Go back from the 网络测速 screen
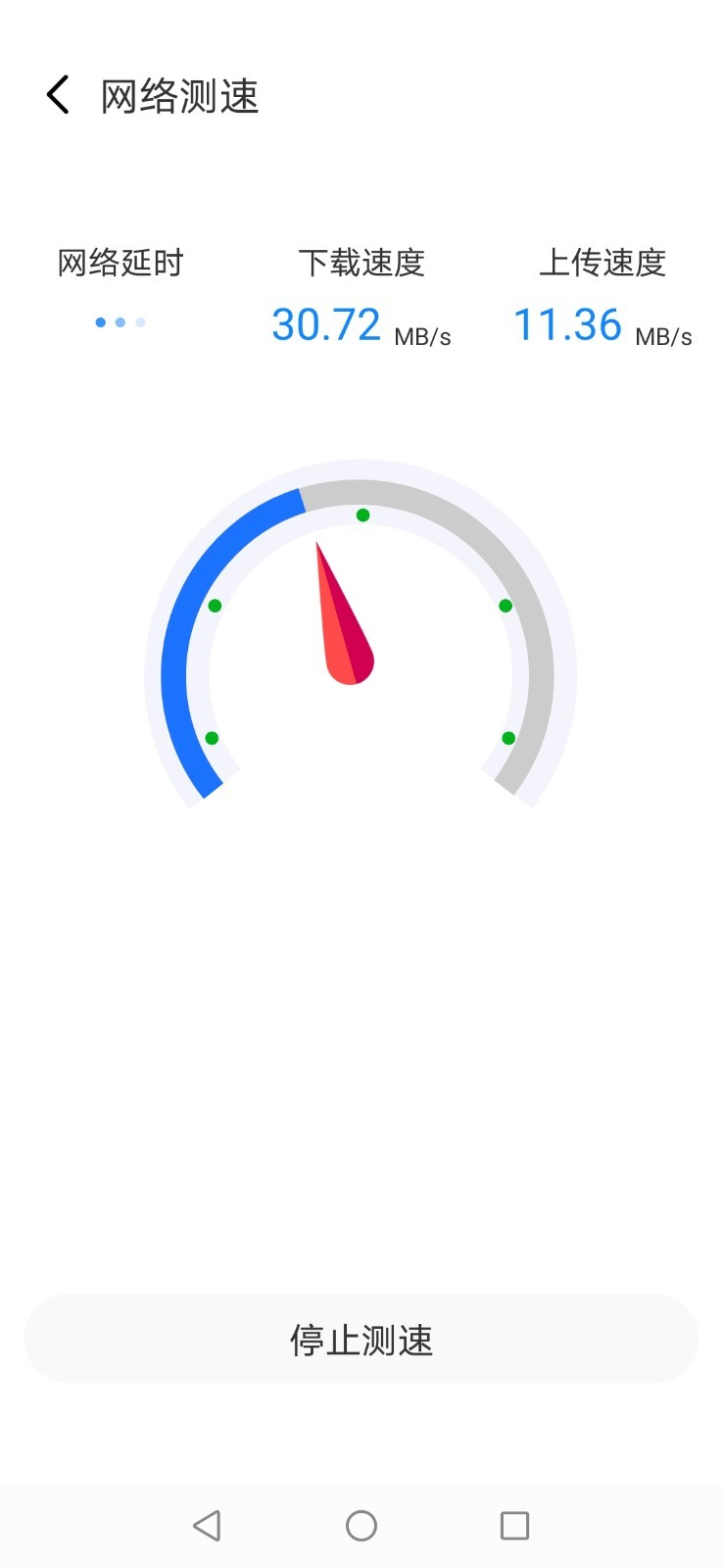This screenshot has width=723, height=1568. (x=58, y=95)
